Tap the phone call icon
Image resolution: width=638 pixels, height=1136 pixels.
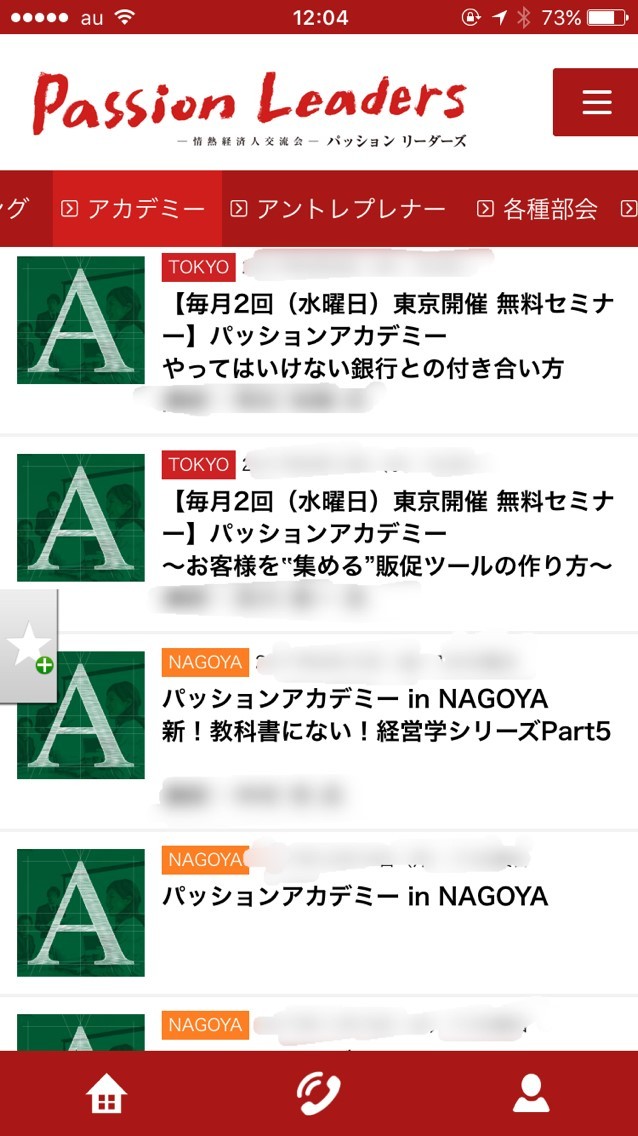319,1094
